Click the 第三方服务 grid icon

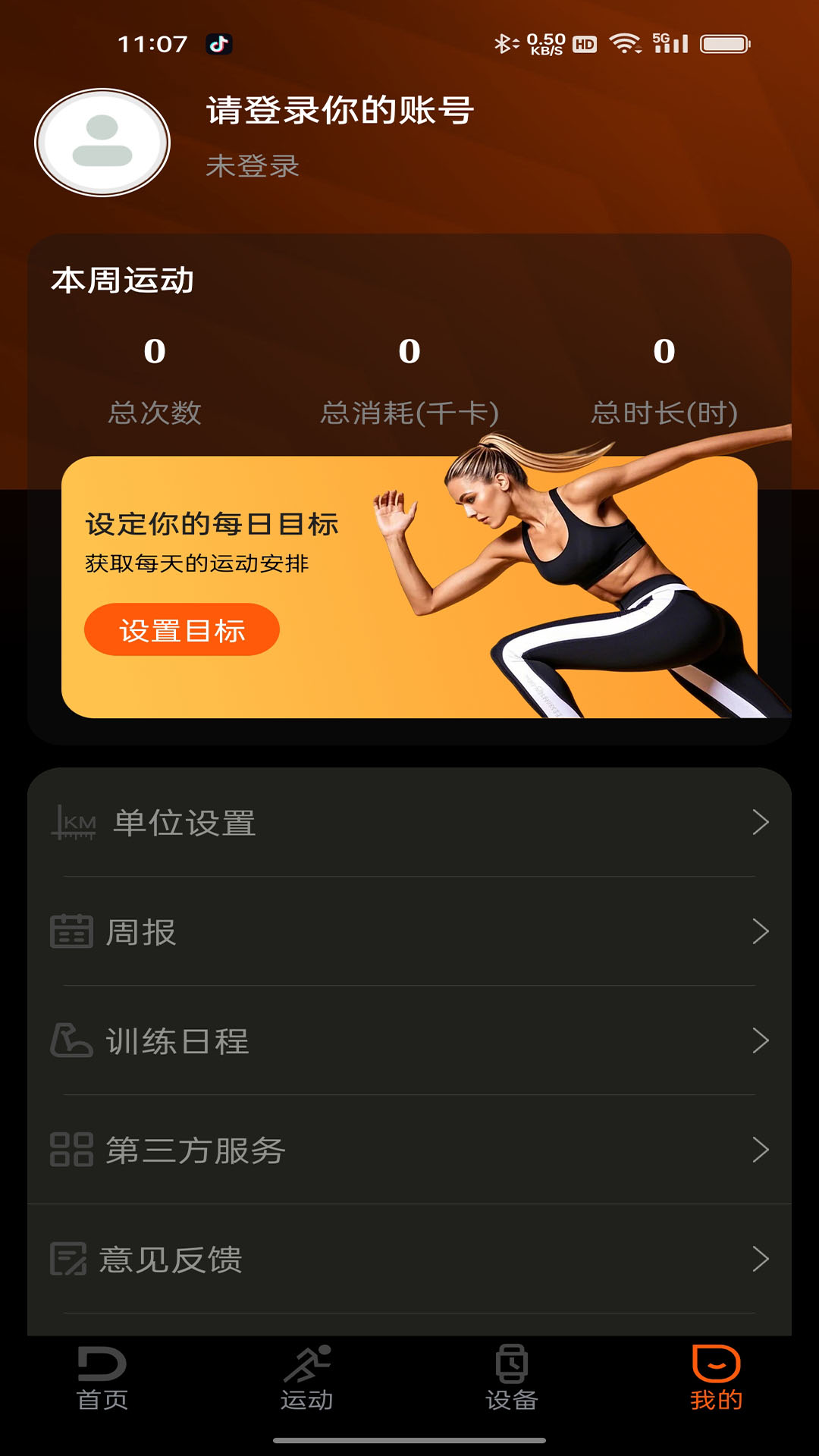point(73,1150)
